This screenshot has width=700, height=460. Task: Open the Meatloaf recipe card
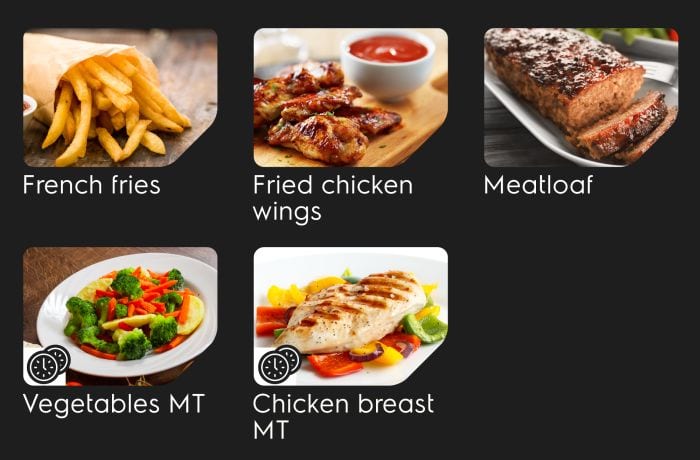(581, 98)
